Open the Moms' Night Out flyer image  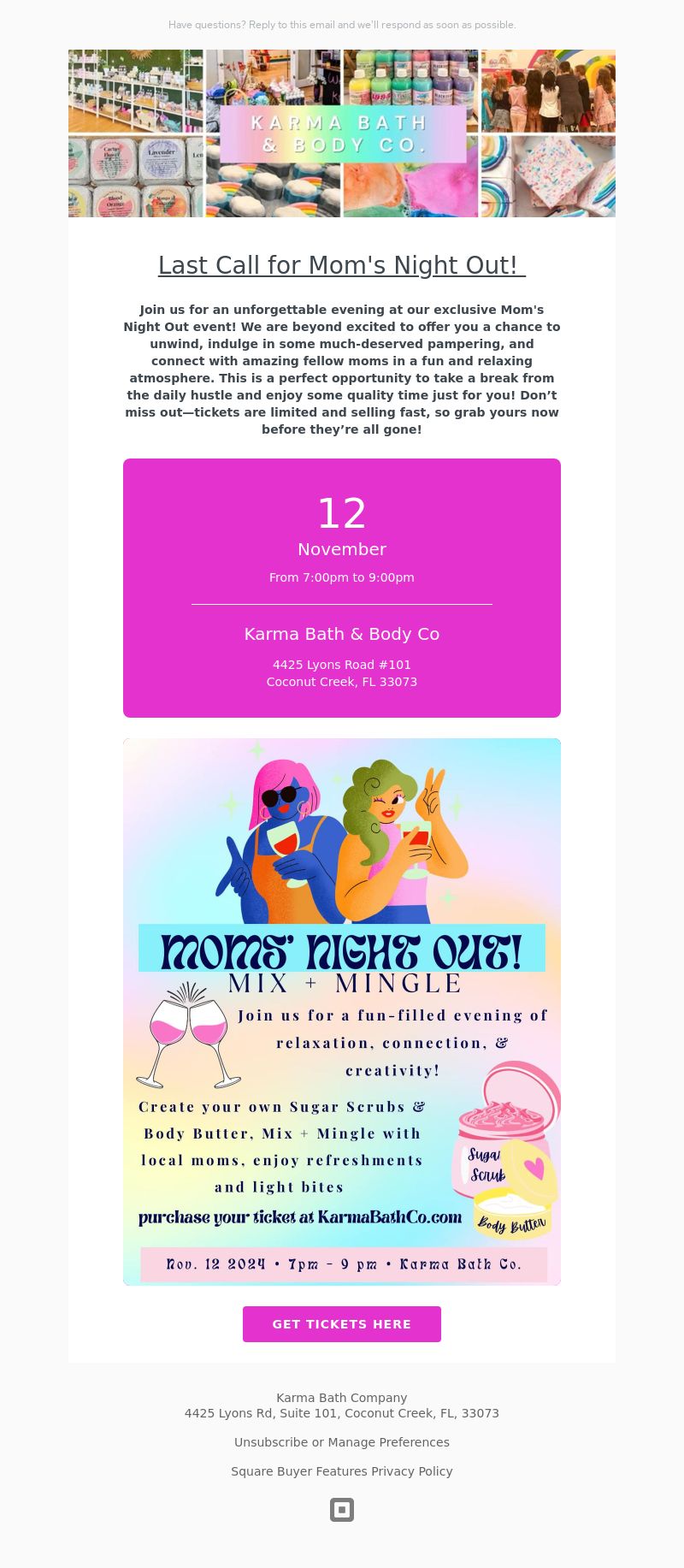click(342, 1011)
